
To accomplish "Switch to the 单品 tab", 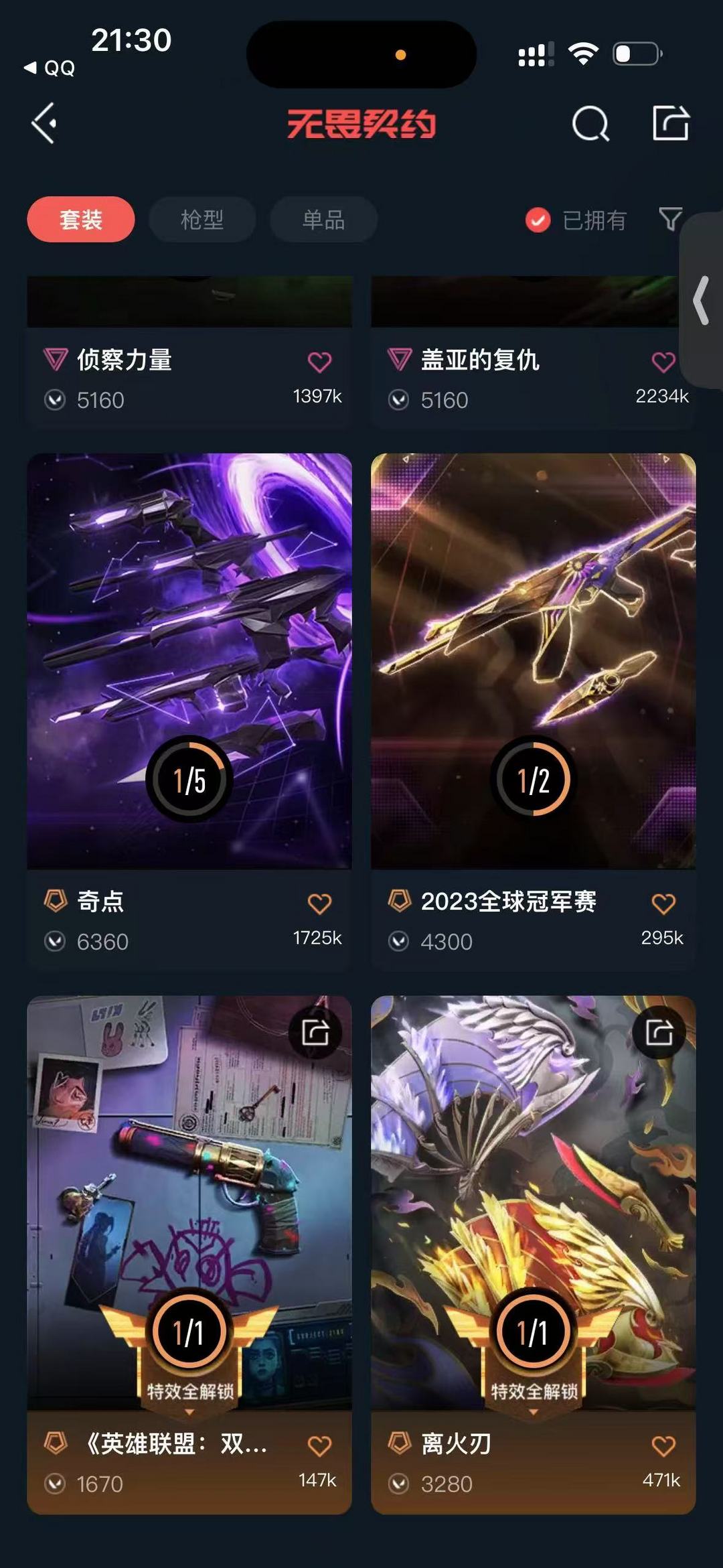I will [x=323, y=219].
